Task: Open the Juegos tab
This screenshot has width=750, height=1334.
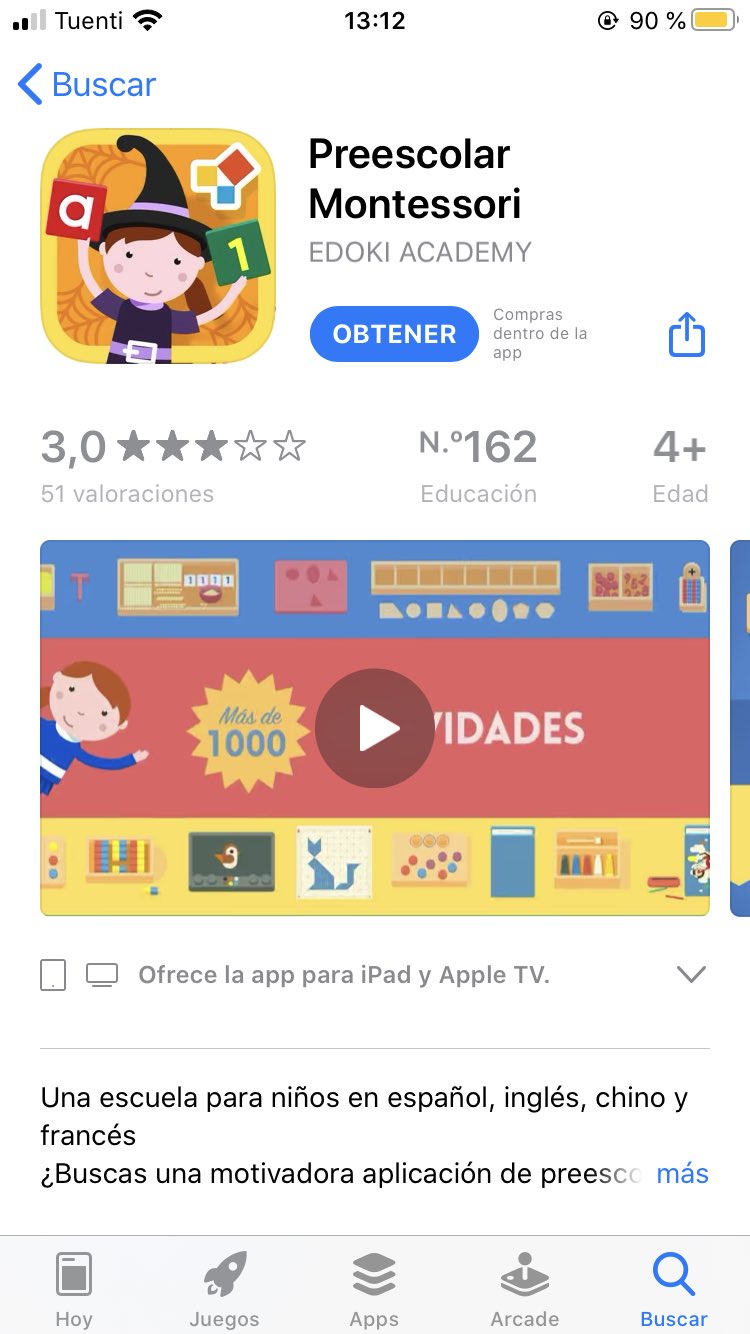Action: (x=224, y=1288)
